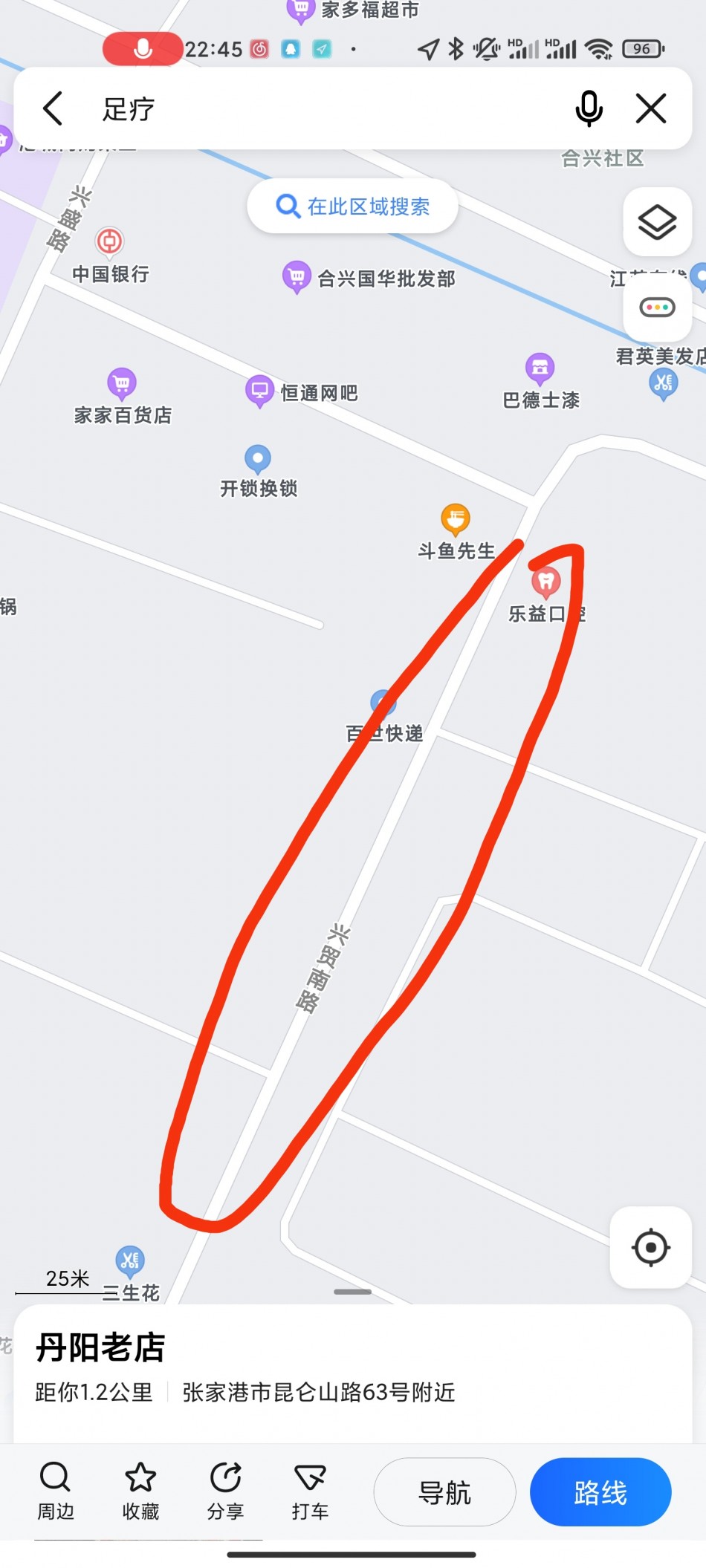Viewport: 706px width, 1568px height.
Task: Save 丹阳老店 to favorites (收藏)
Action: (x=140, y=1491)
